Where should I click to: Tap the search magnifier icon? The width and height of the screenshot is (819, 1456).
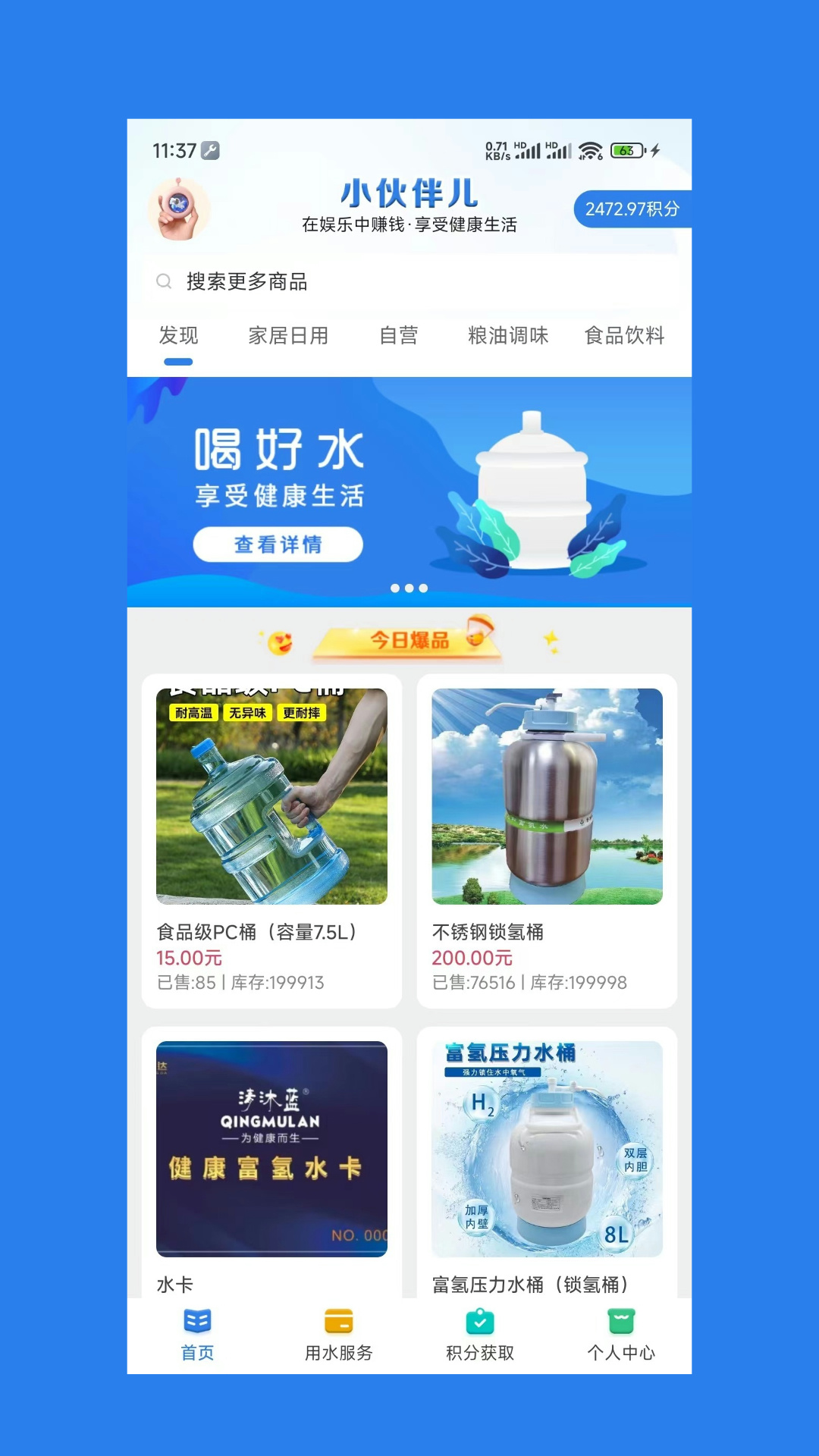point(163,281)
